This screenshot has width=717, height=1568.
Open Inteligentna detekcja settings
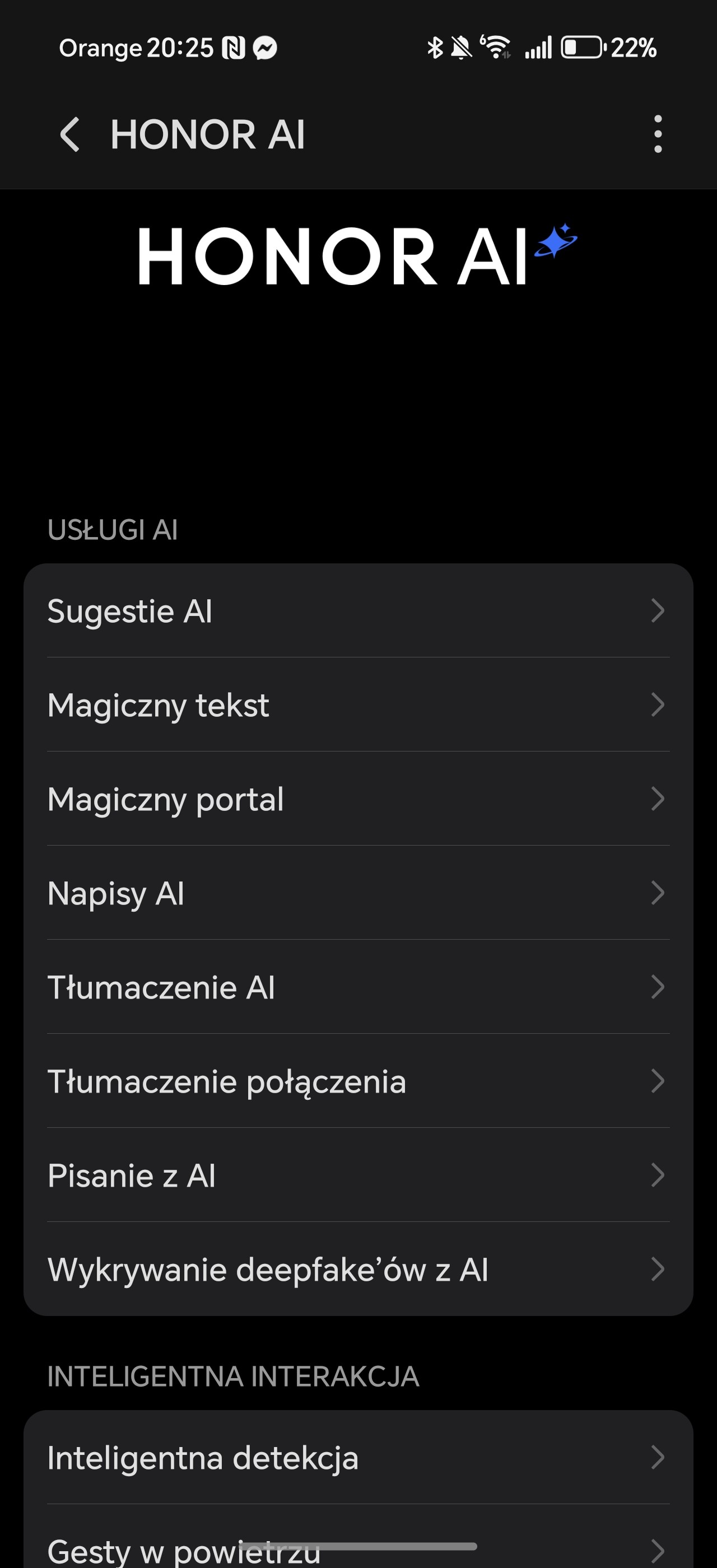(358, 1457)
